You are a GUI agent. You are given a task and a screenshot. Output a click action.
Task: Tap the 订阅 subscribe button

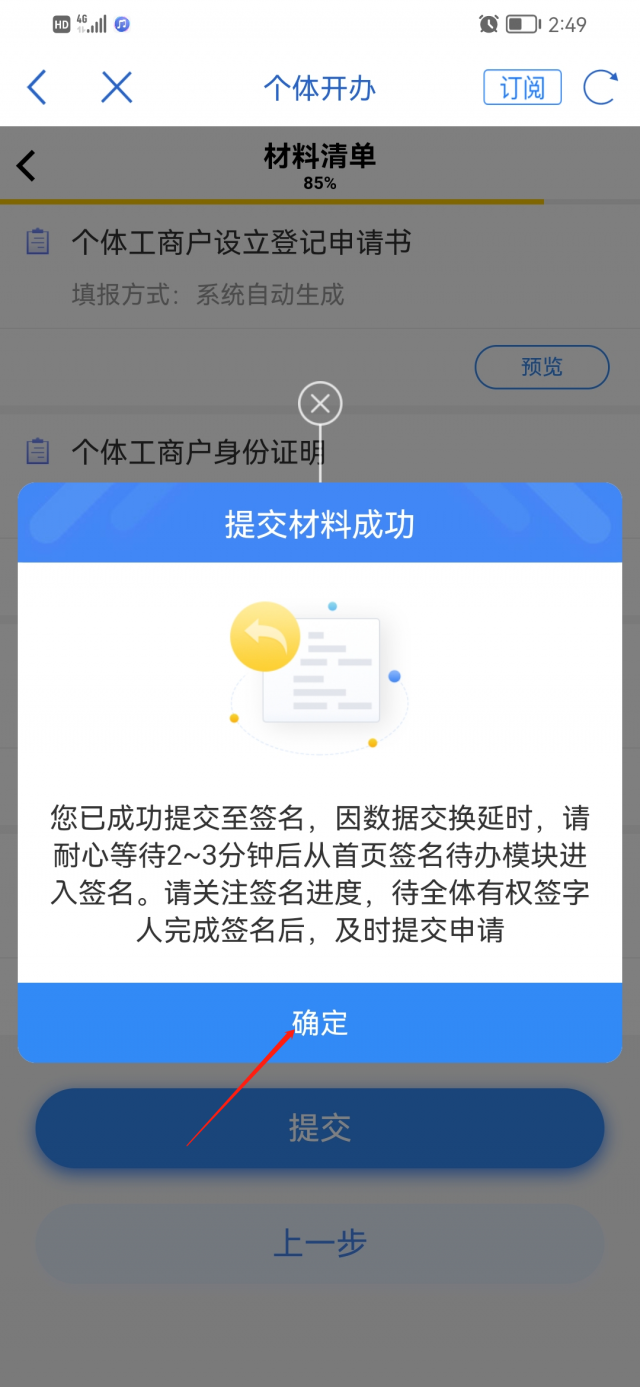522,88
